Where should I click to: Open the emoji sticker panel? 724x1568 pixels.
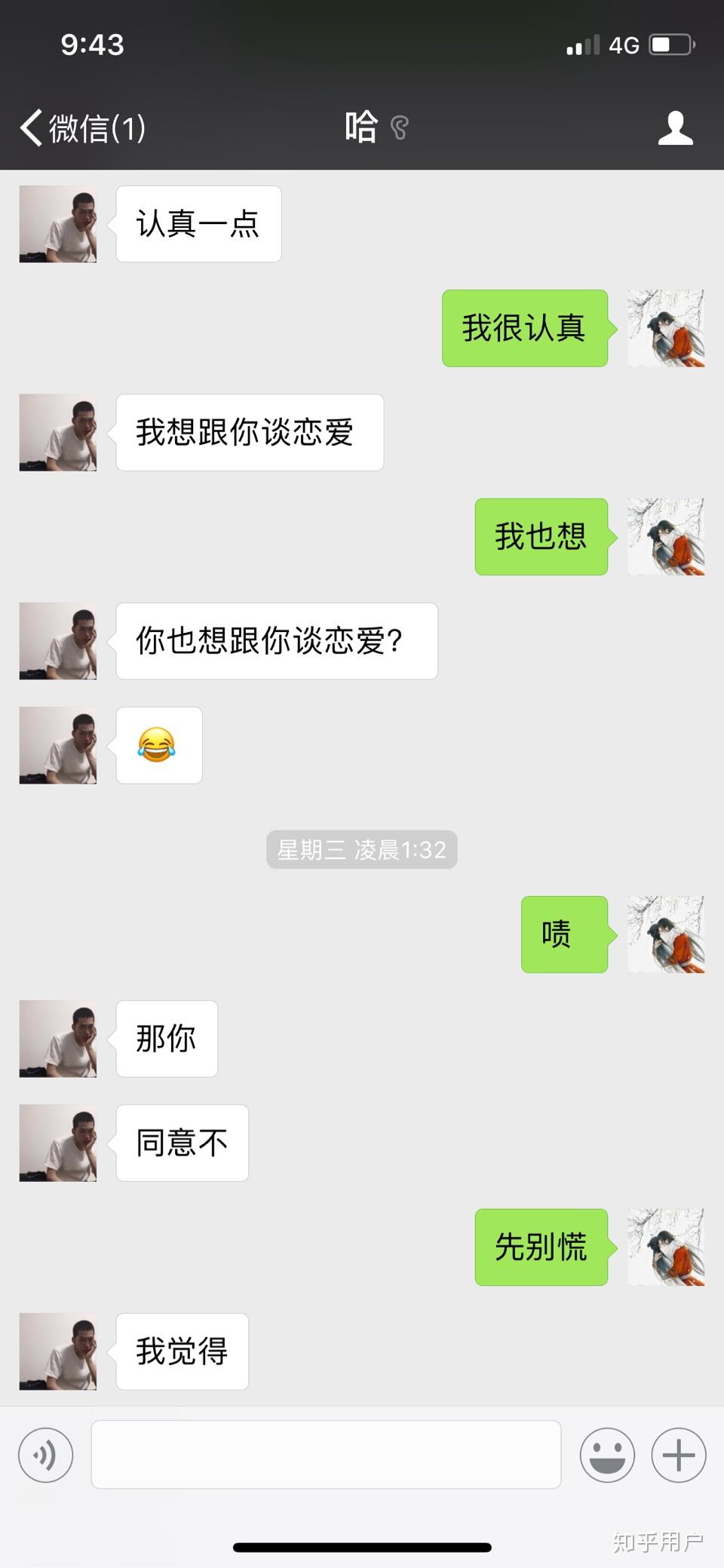click(x=607, y=1455)
